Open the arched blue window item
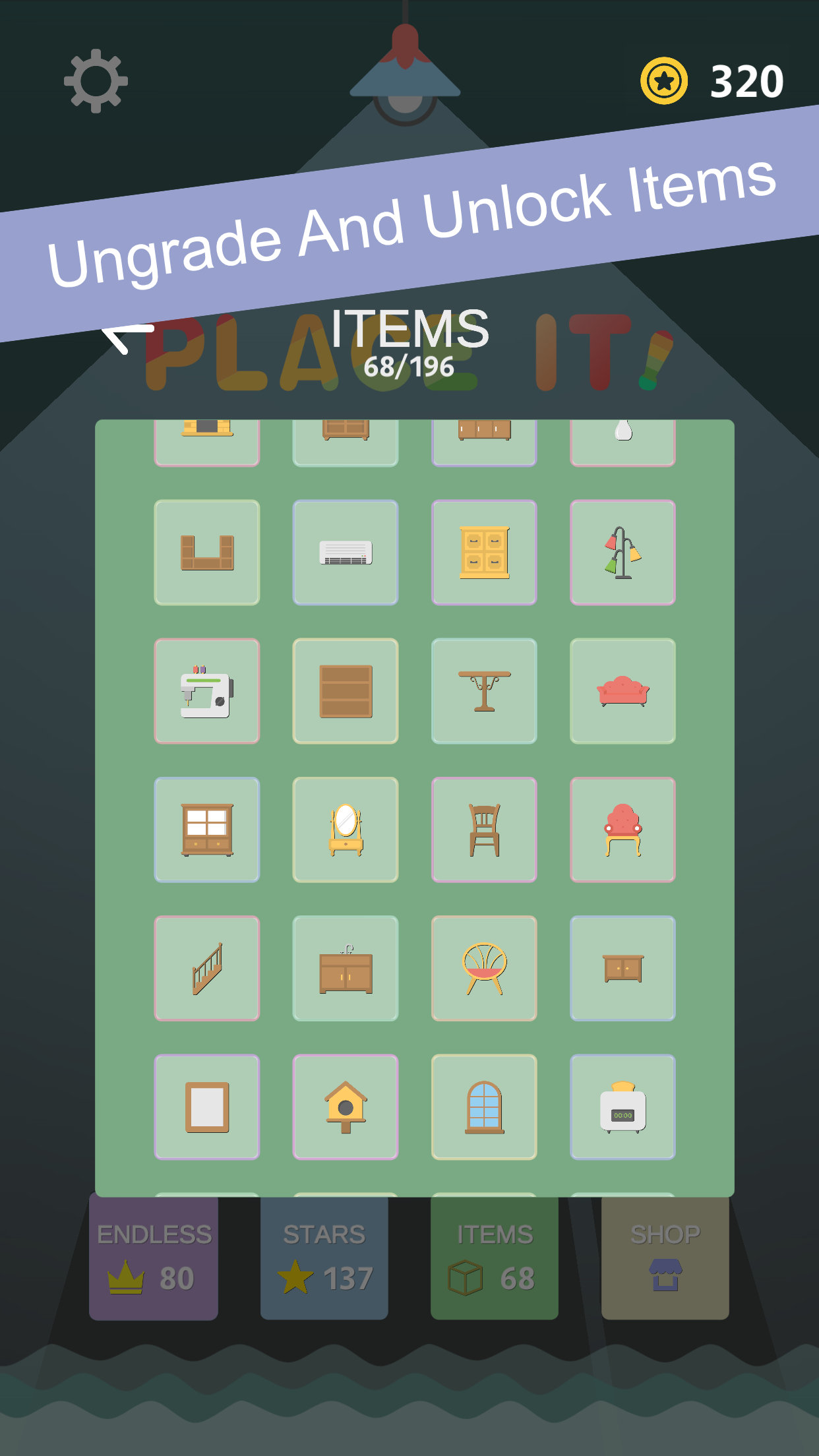The height and width of the screenshot is (1456, 819). point(484,1107)
